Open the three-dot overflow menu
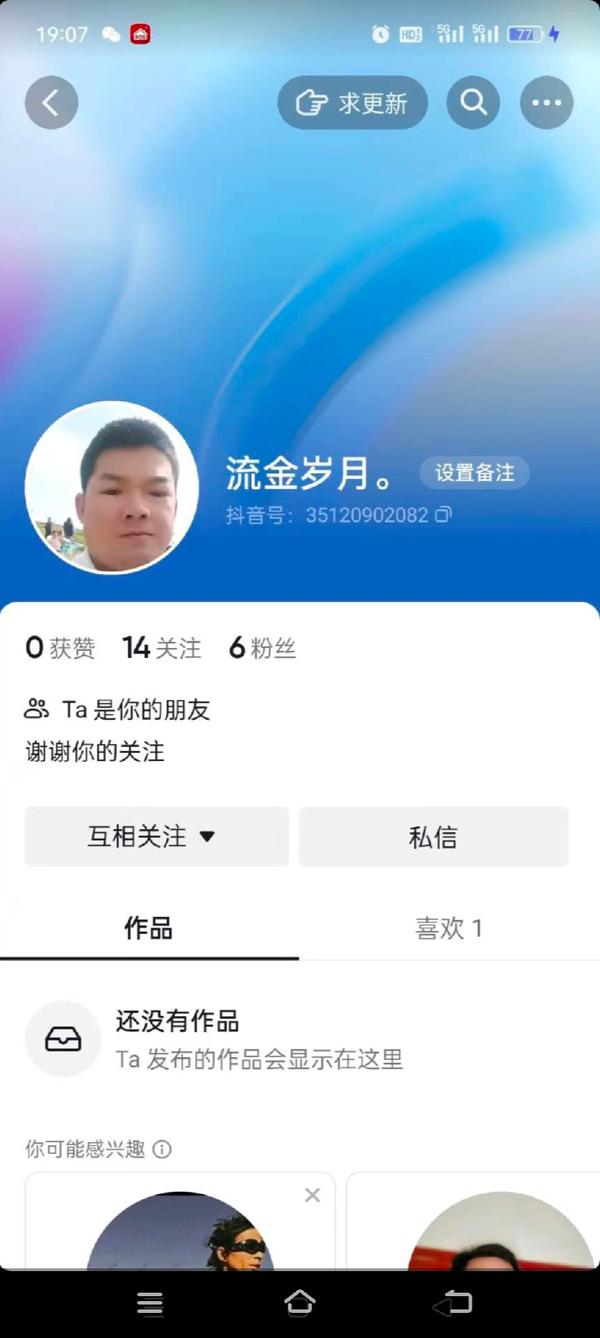Screen dimensions: 600x1338 (x=546, y=102)
